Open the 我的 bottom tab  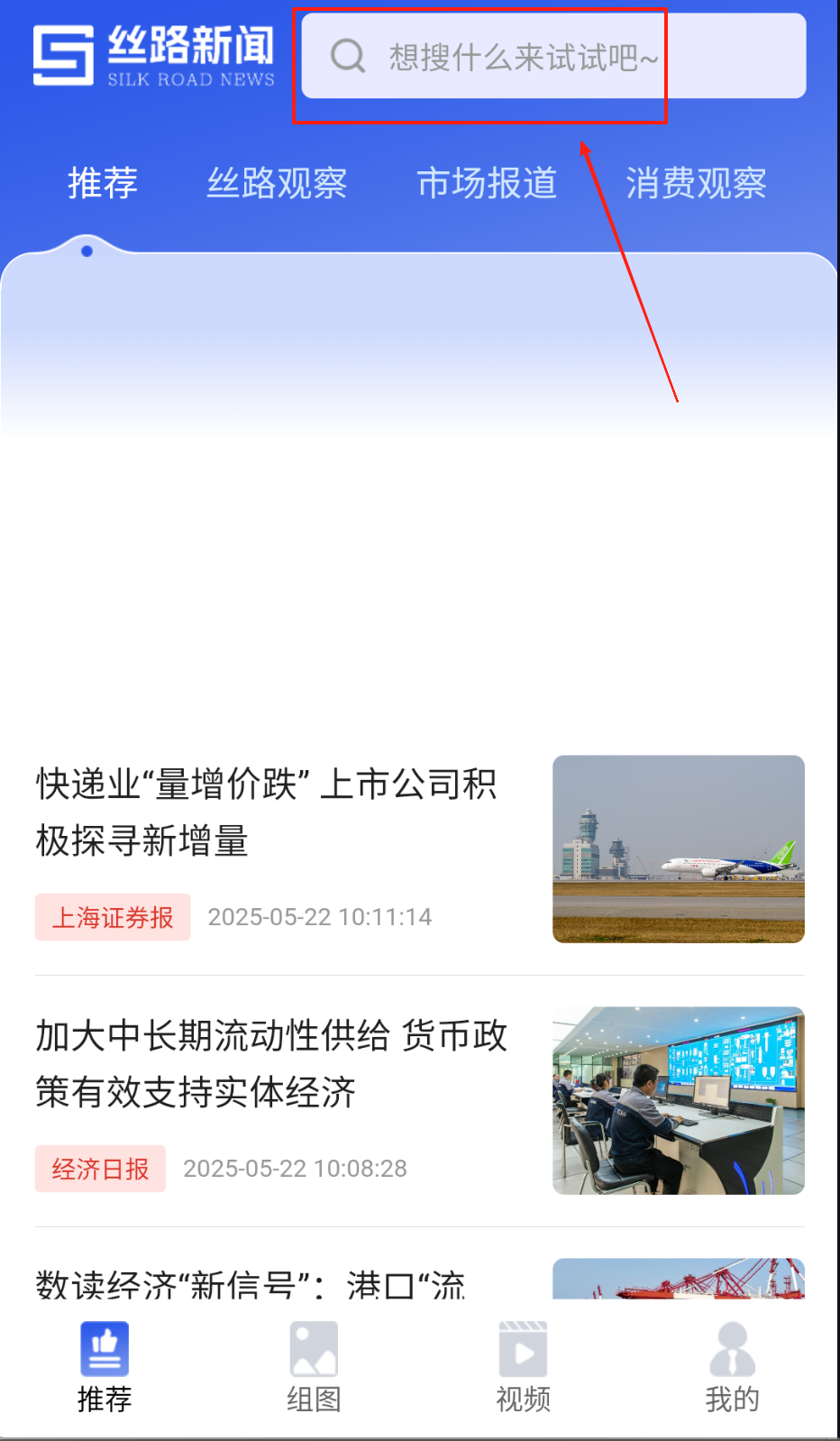732,1368
